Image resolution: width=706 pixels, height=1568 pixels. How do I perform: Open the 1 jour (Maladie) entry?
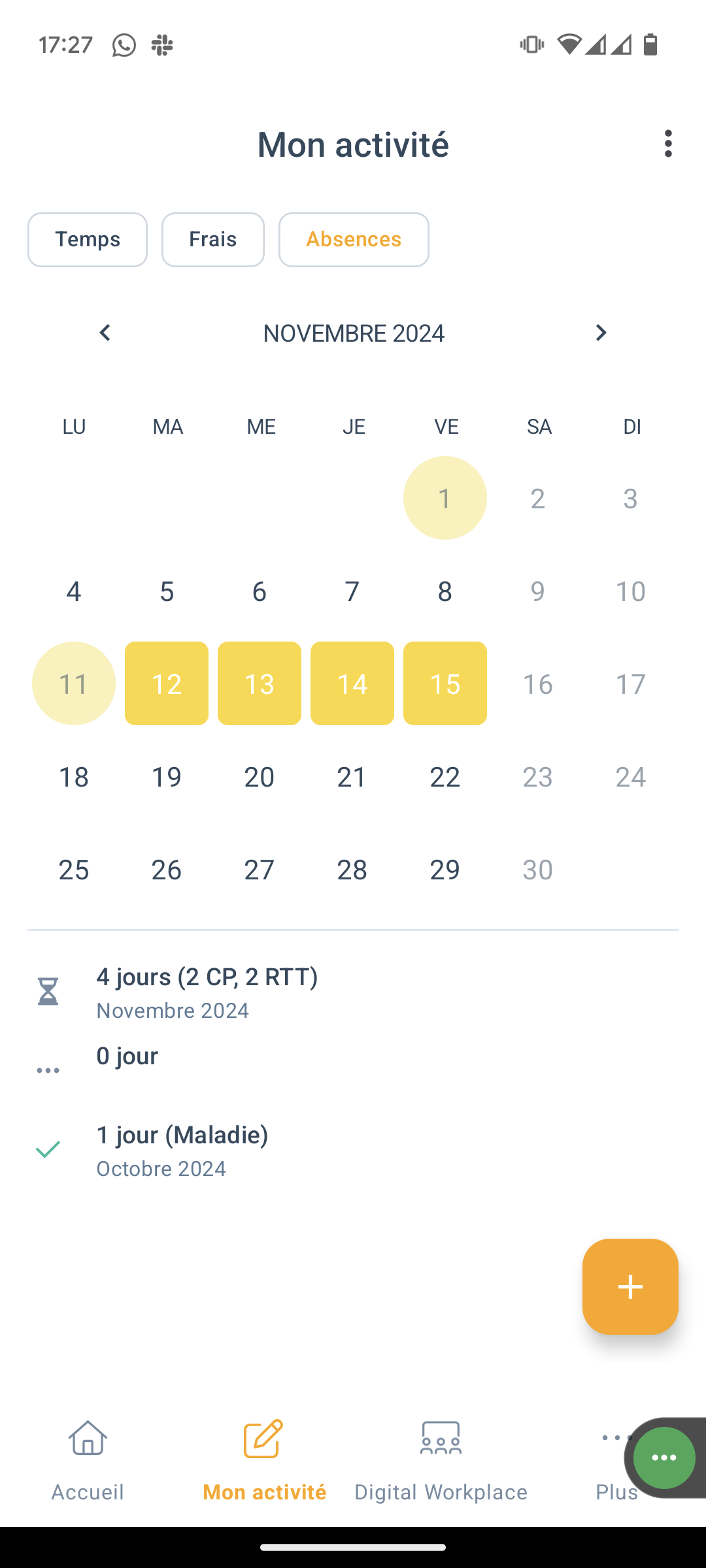[x=353, y=1150]
